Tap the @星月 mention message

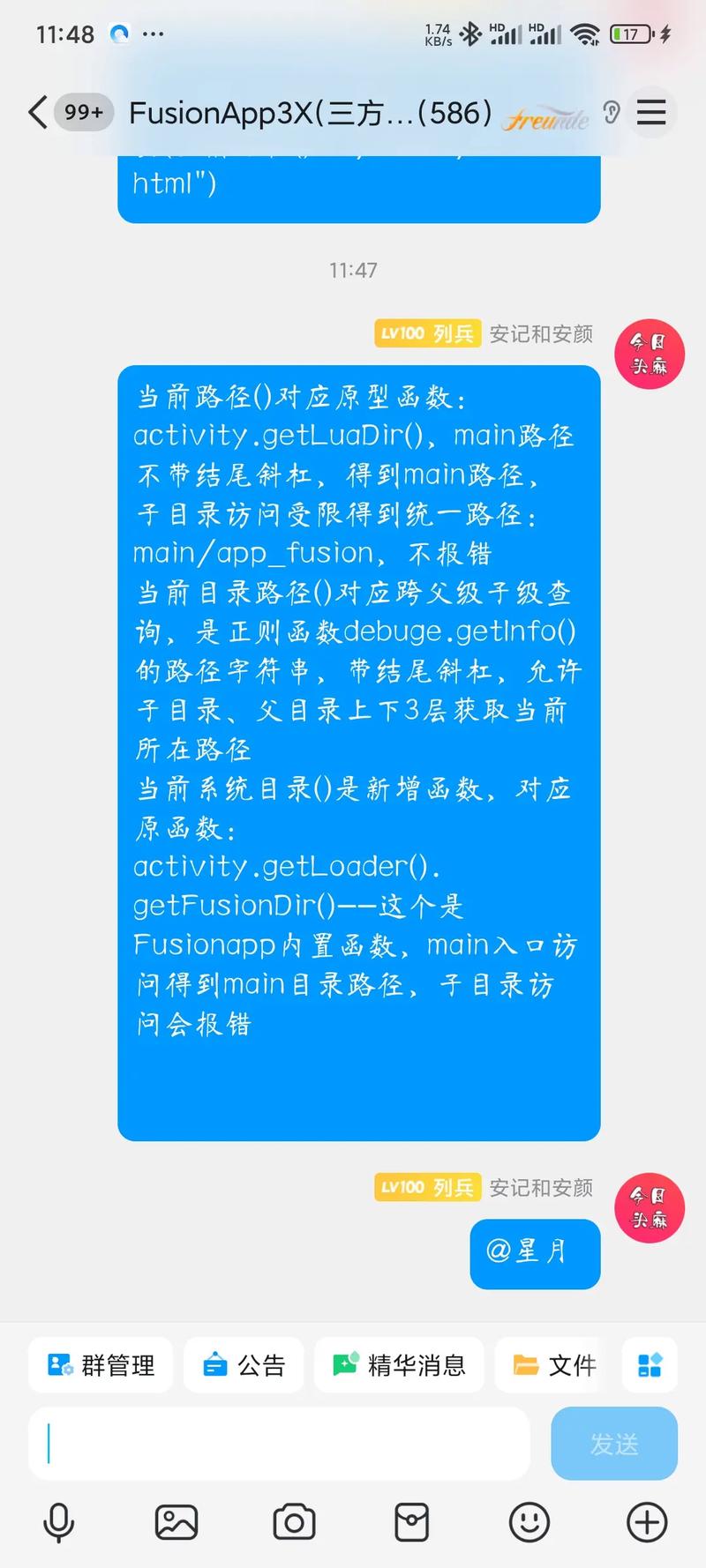(535, 1253)
